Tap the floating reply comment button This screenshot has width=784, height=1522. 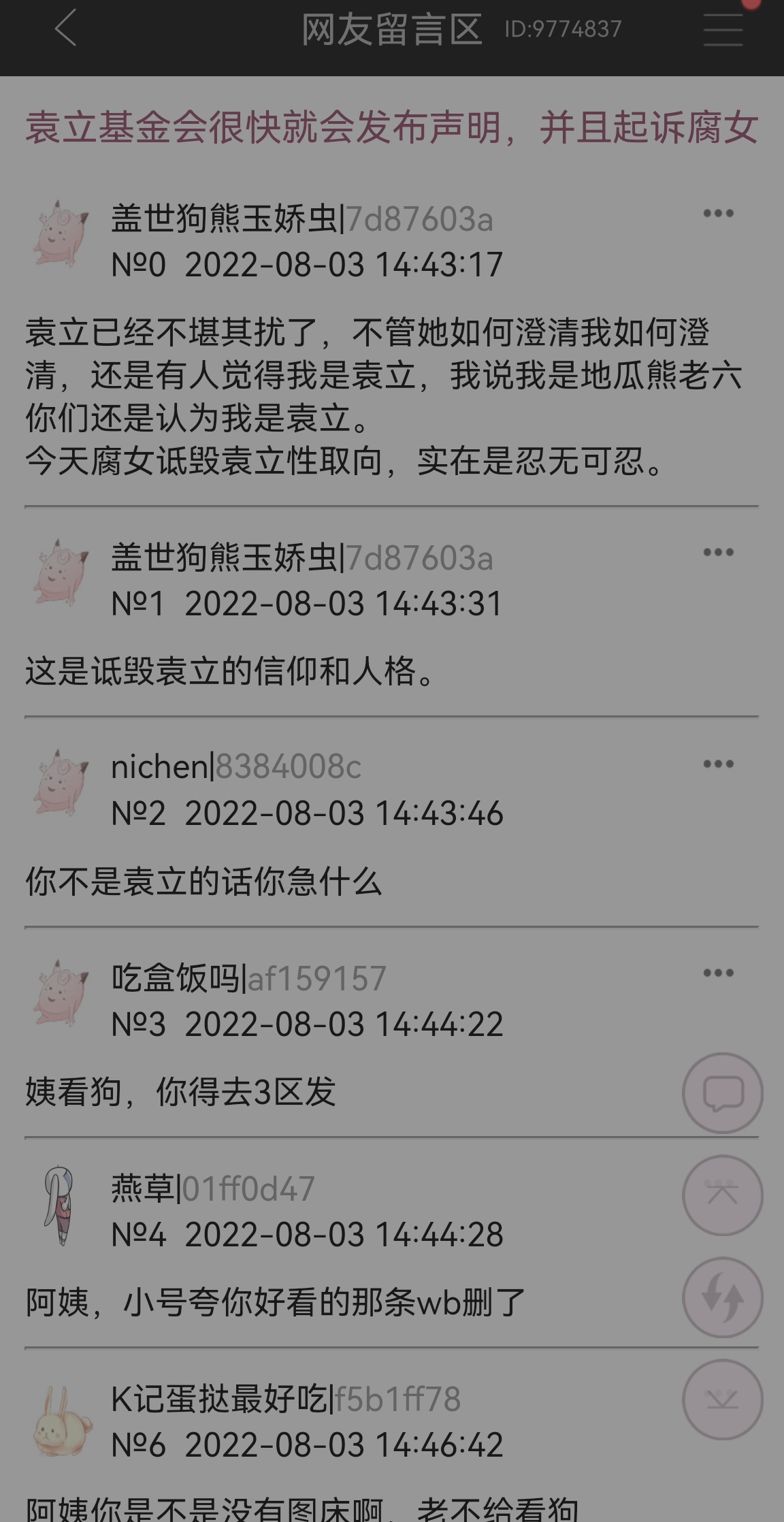click(723, 1093)
